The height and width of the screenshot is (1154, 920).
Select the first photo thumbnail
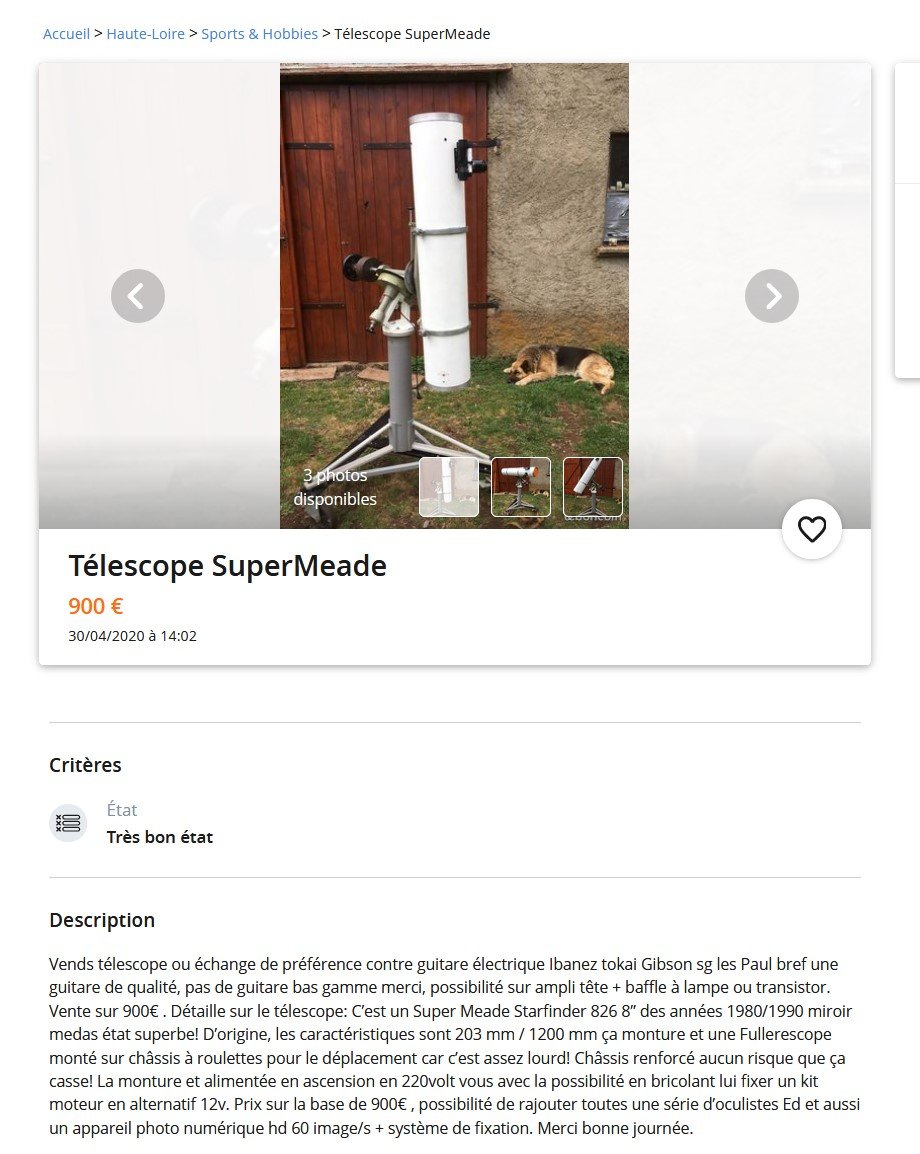point(449,487)
